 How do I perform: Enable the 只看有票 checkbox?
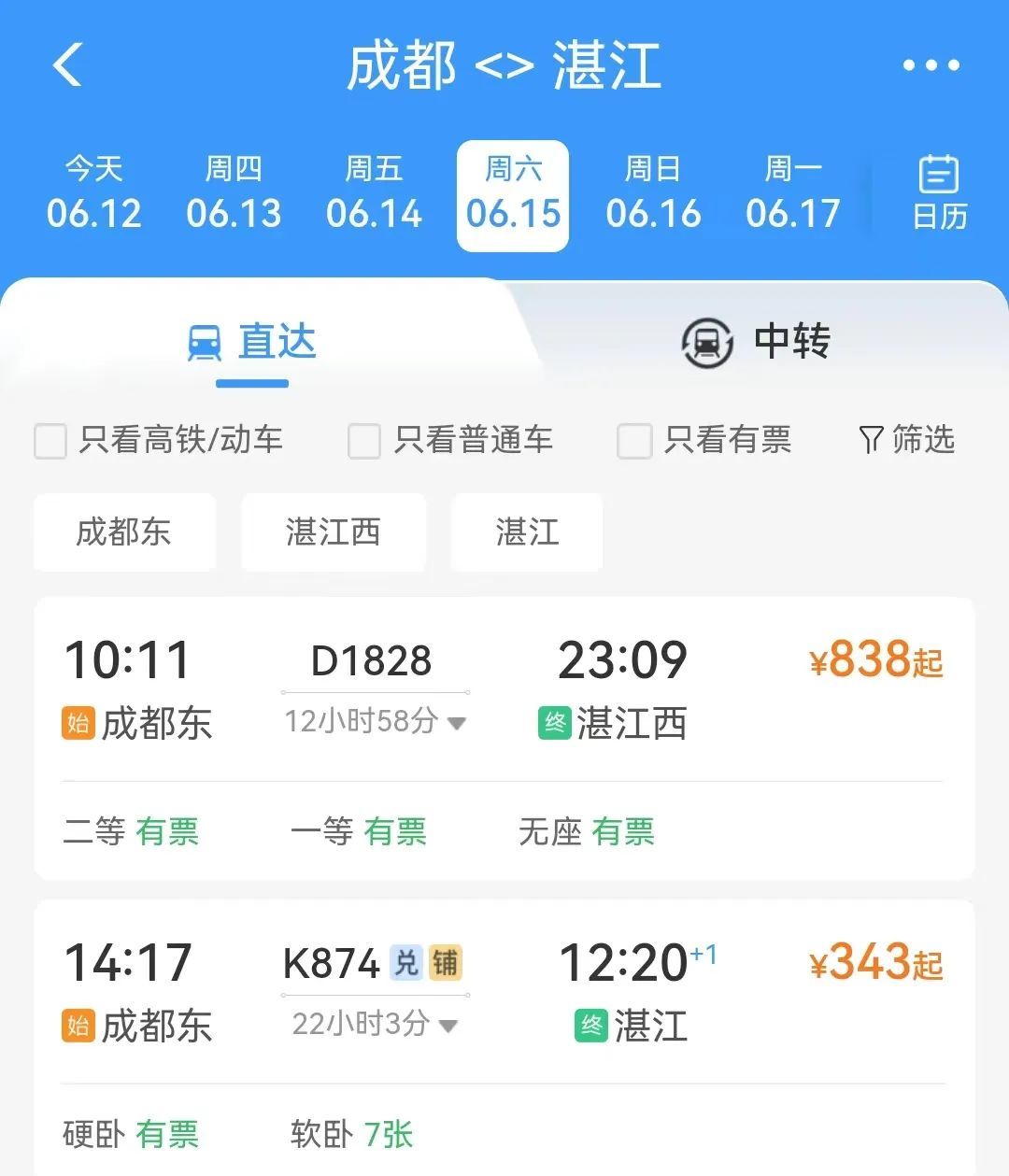coord(634,441)
